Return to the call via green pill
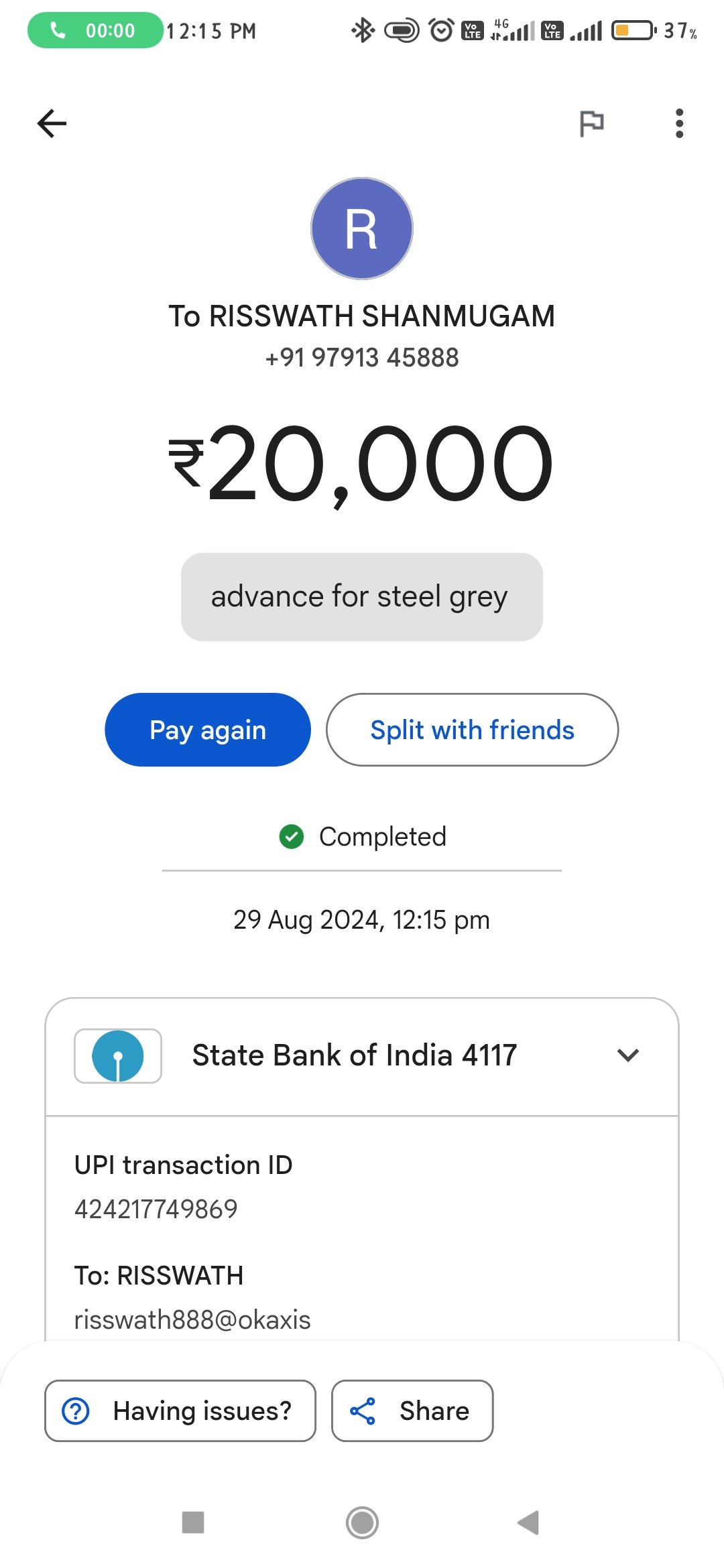This screenshot has width=724, height=1568. 95,31
